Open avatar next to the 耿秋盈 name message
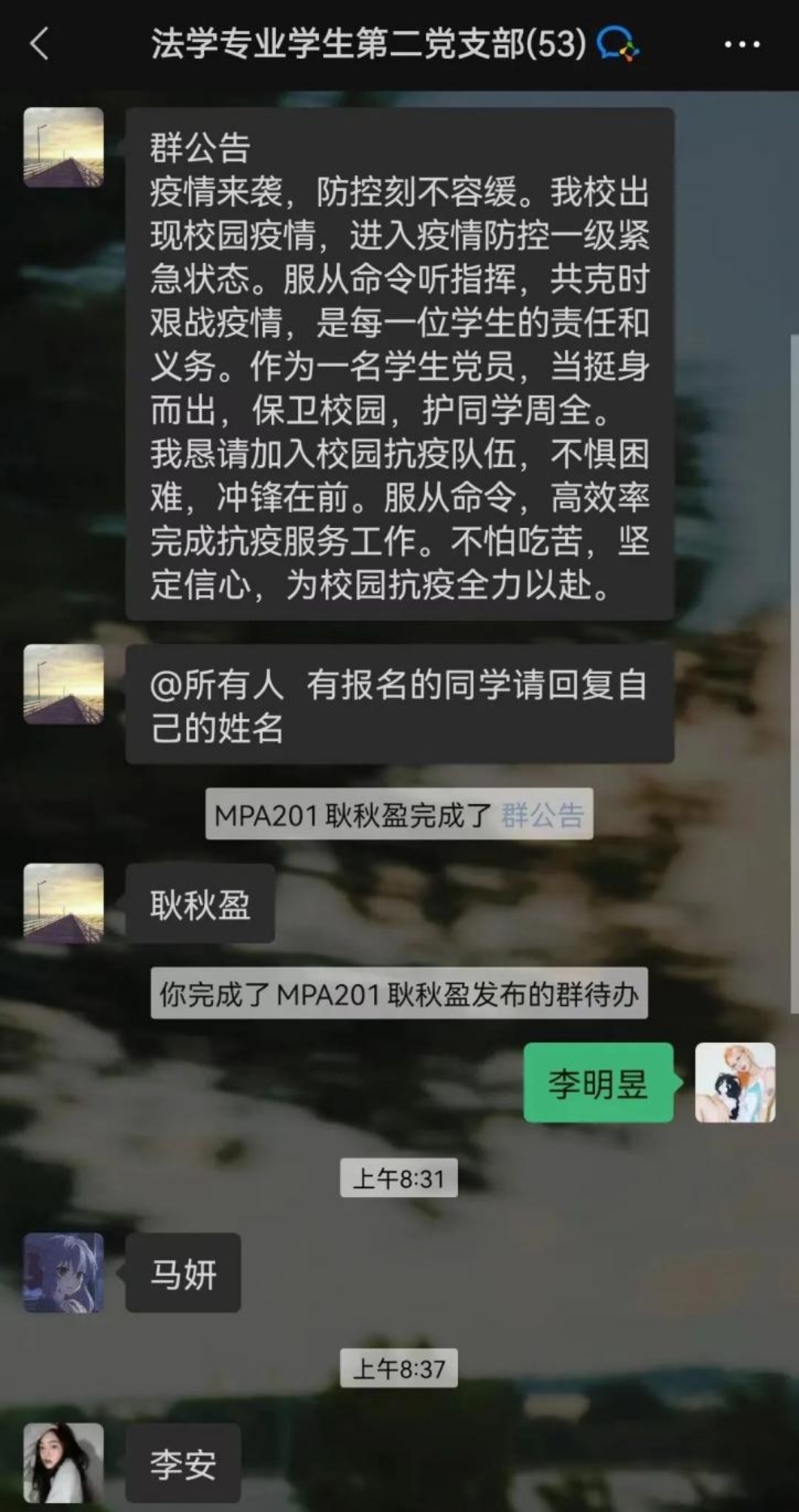This screenshot has height=1512, width=799. point(64,903)
